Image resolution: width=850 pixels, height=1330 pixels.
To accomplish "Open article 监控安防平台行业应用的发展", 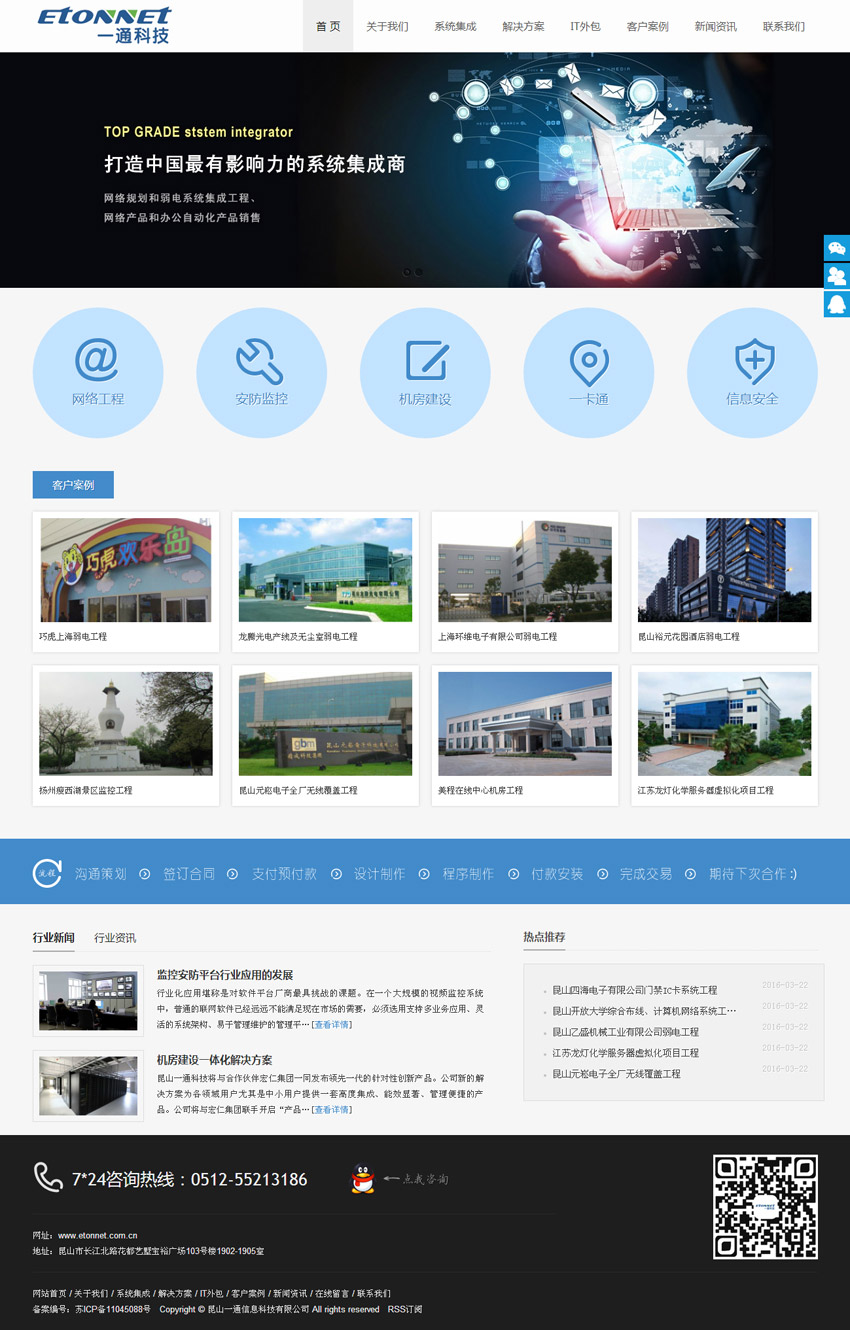I will (x=224, y=975).
